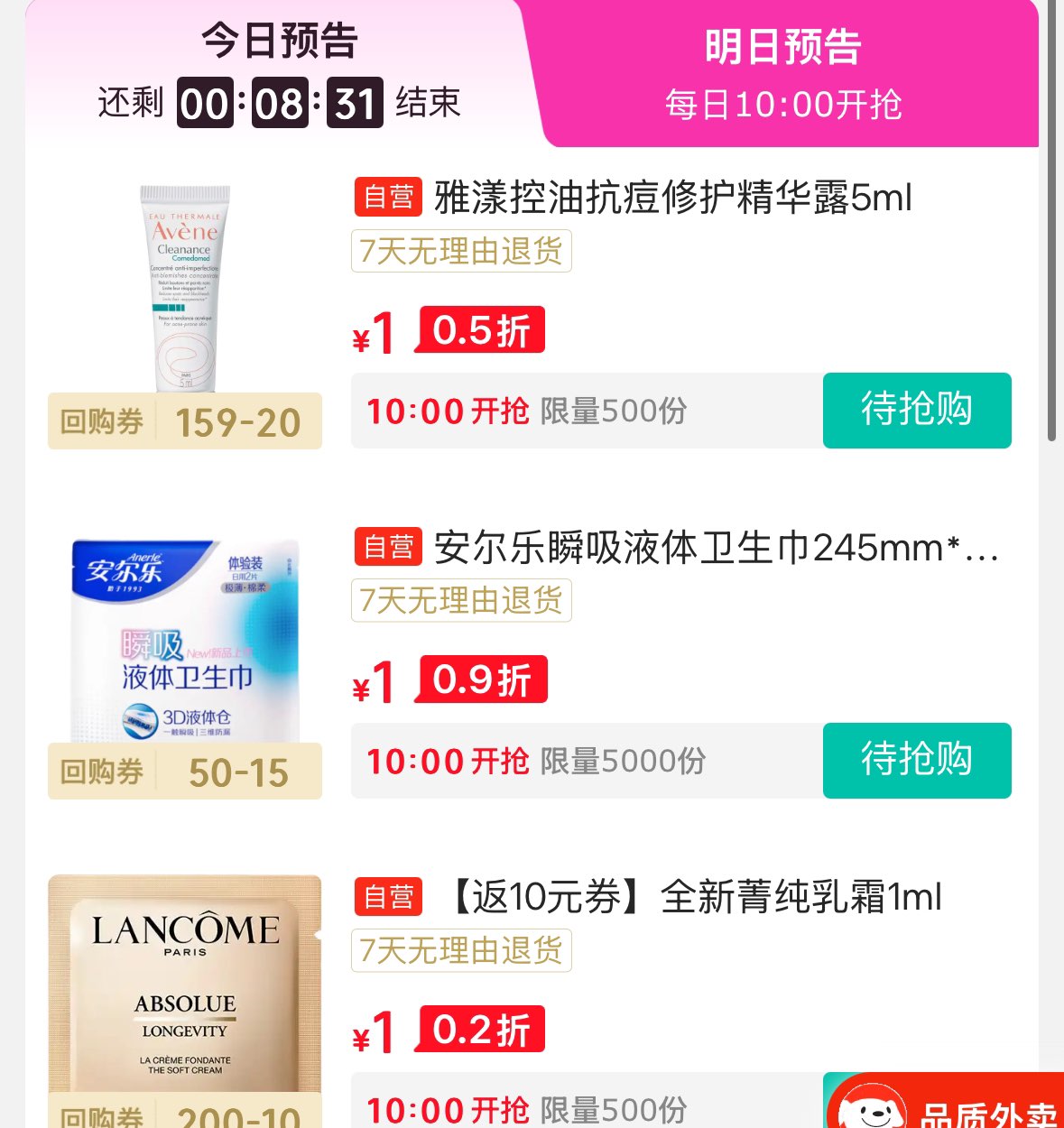
Task: Open the 安尔乐液体卫生巾 product image
Action: pyautogui.click(x=185, y=641)
